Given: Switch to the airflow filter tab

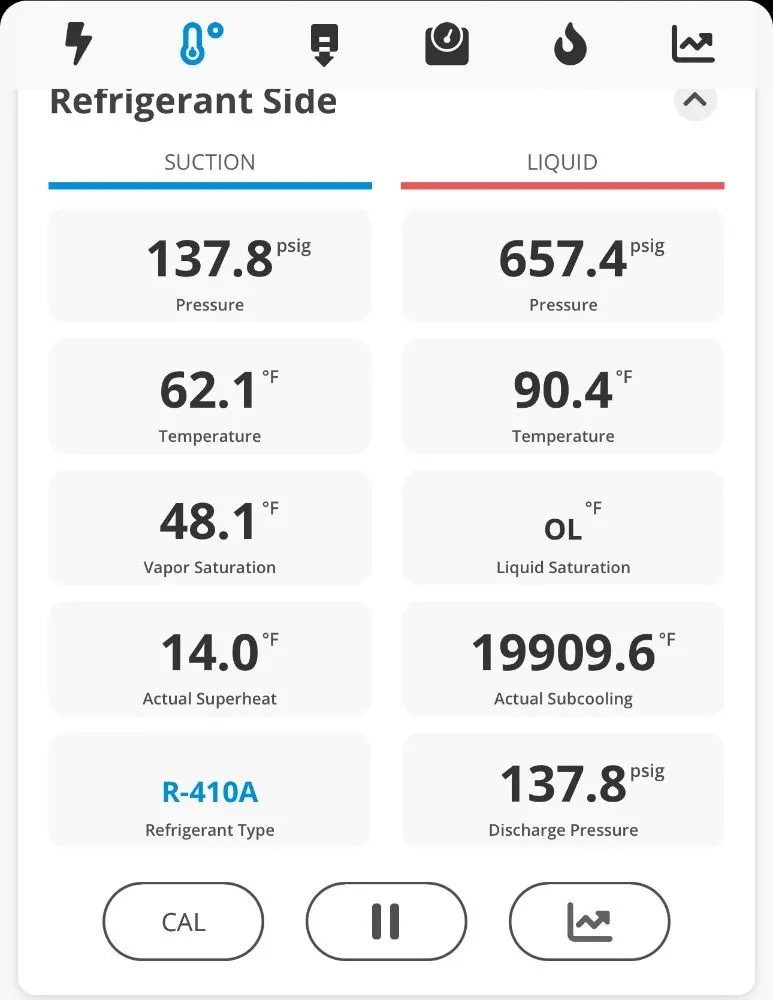Looking at the screenshot, I should [x=324, y=45].
